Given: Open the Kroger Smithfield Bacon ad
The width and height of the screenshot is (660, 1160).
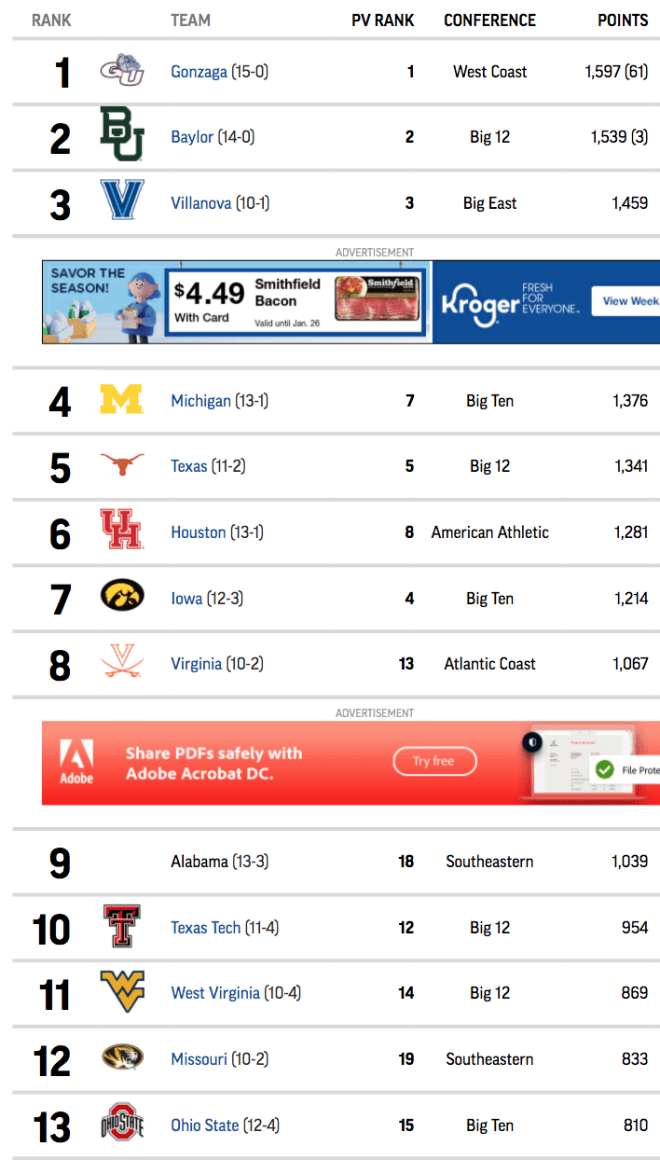Looking at the screenshot, I should point(351,301).
